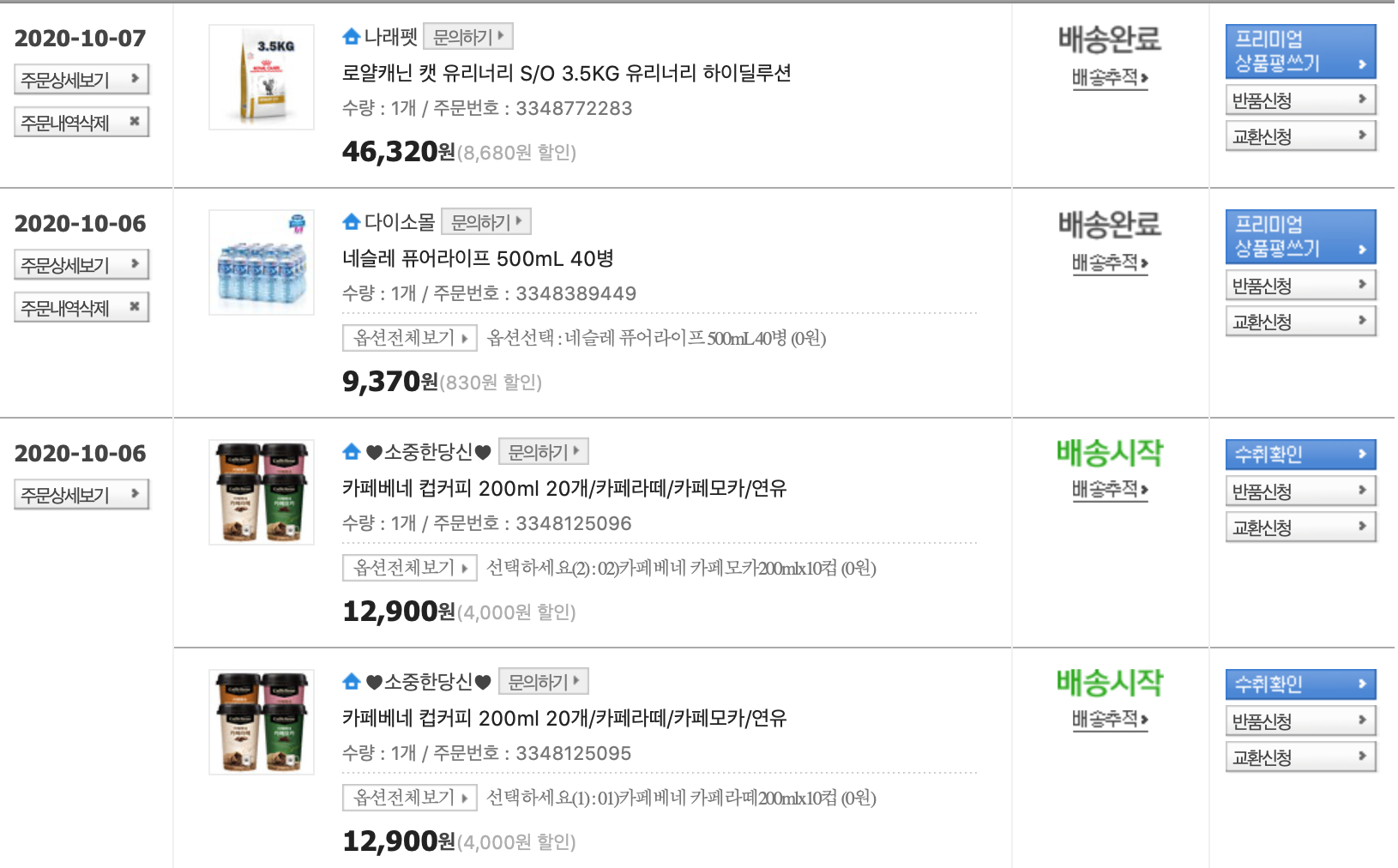
Task: Request return for 로얄캐닌 order
Action: (x=1299, y=100)
